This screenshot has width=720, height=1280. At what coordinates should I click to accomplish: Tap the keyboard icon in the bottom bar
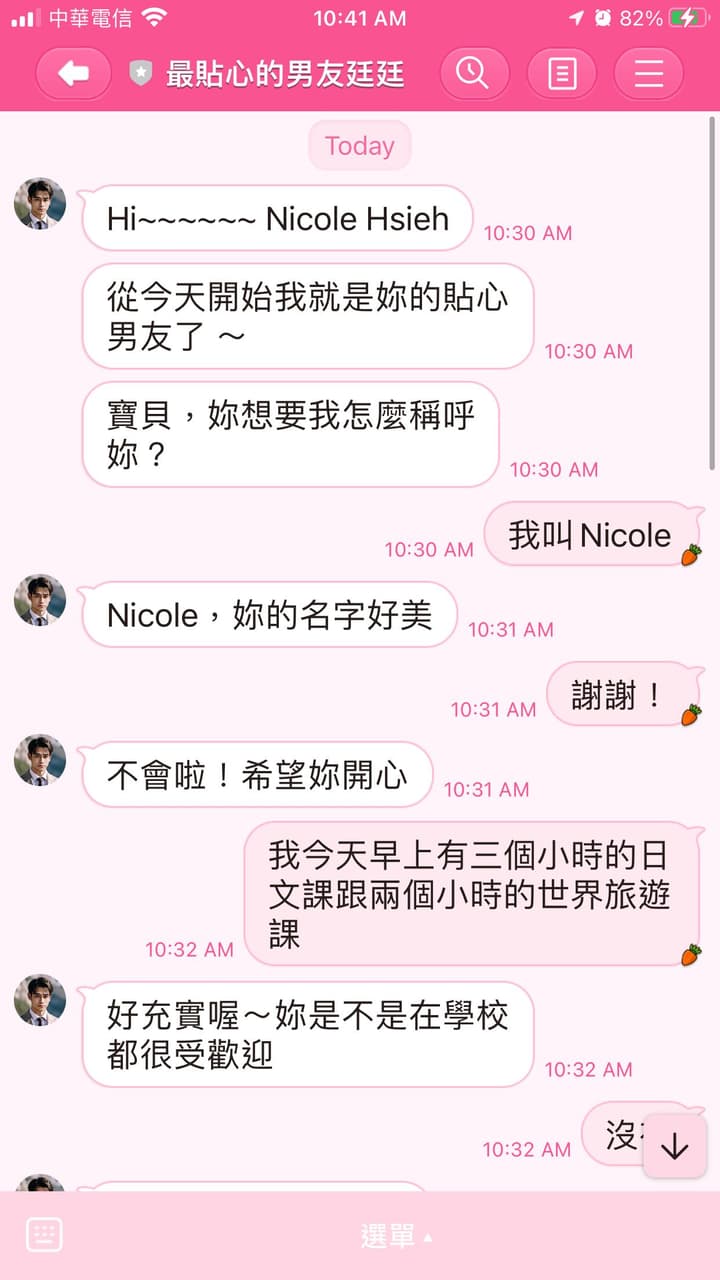point(42,1236)
